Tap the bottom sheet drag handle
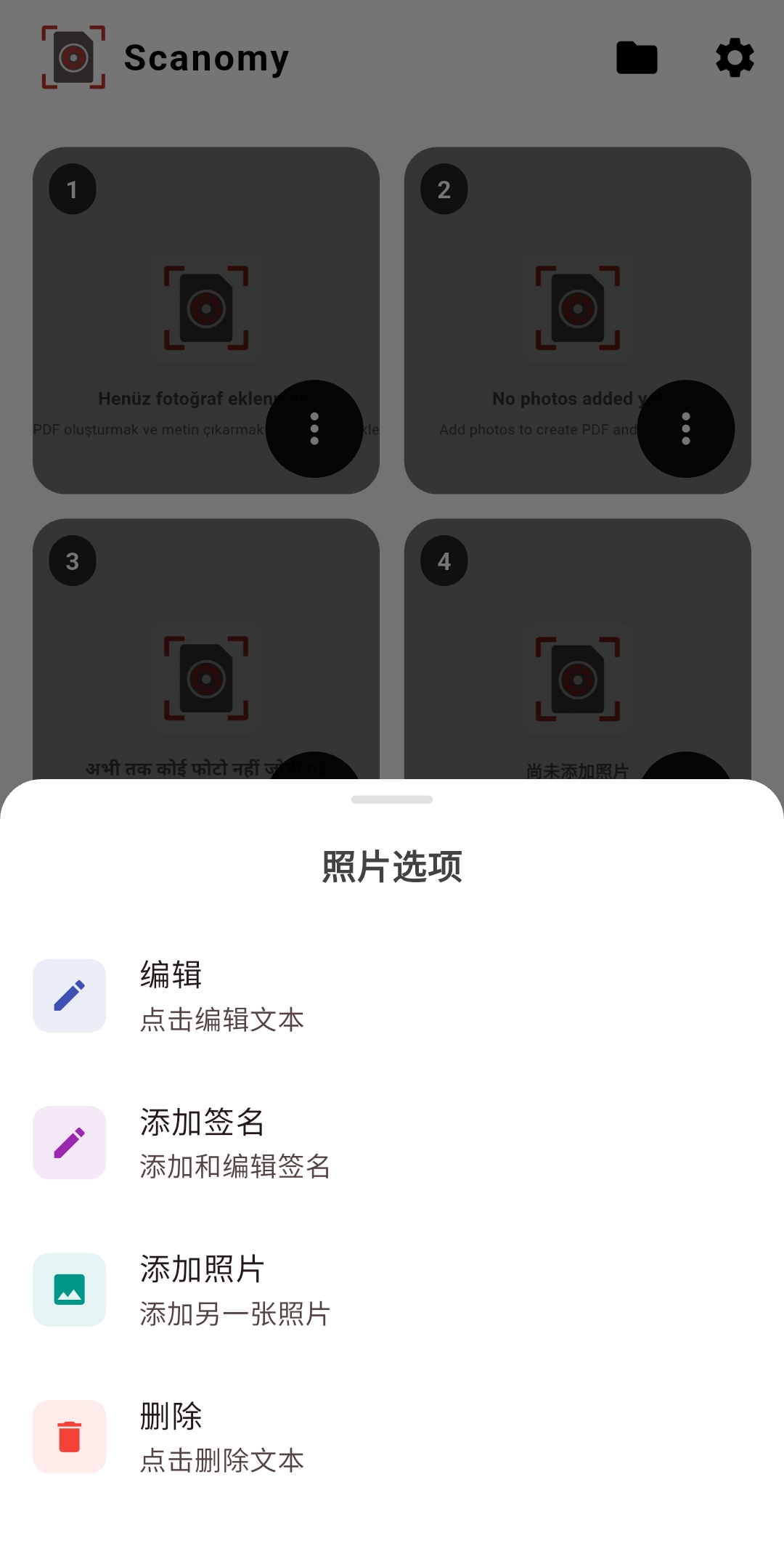This screenshot has width=784, height=1543. (x=392, y=799)
